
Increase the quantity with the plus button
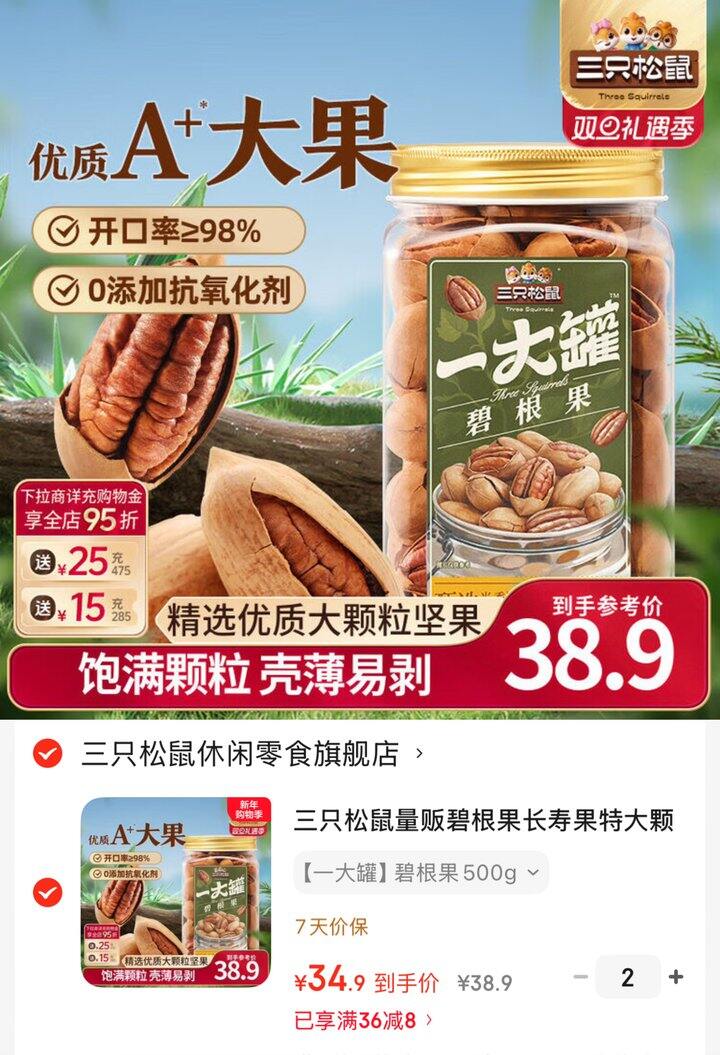[677, 977]
